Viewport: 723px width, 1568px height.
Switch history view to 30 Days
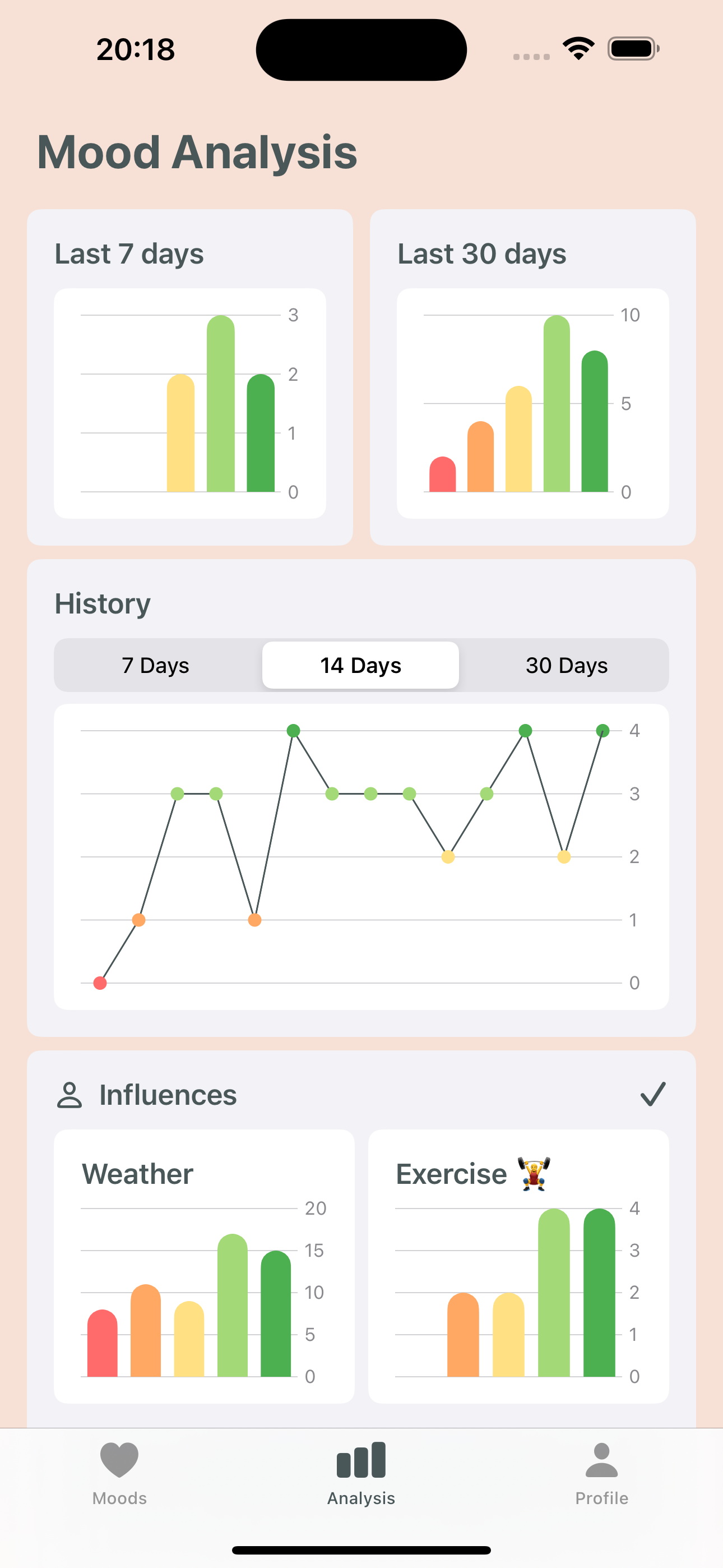(x=567, y=665)
